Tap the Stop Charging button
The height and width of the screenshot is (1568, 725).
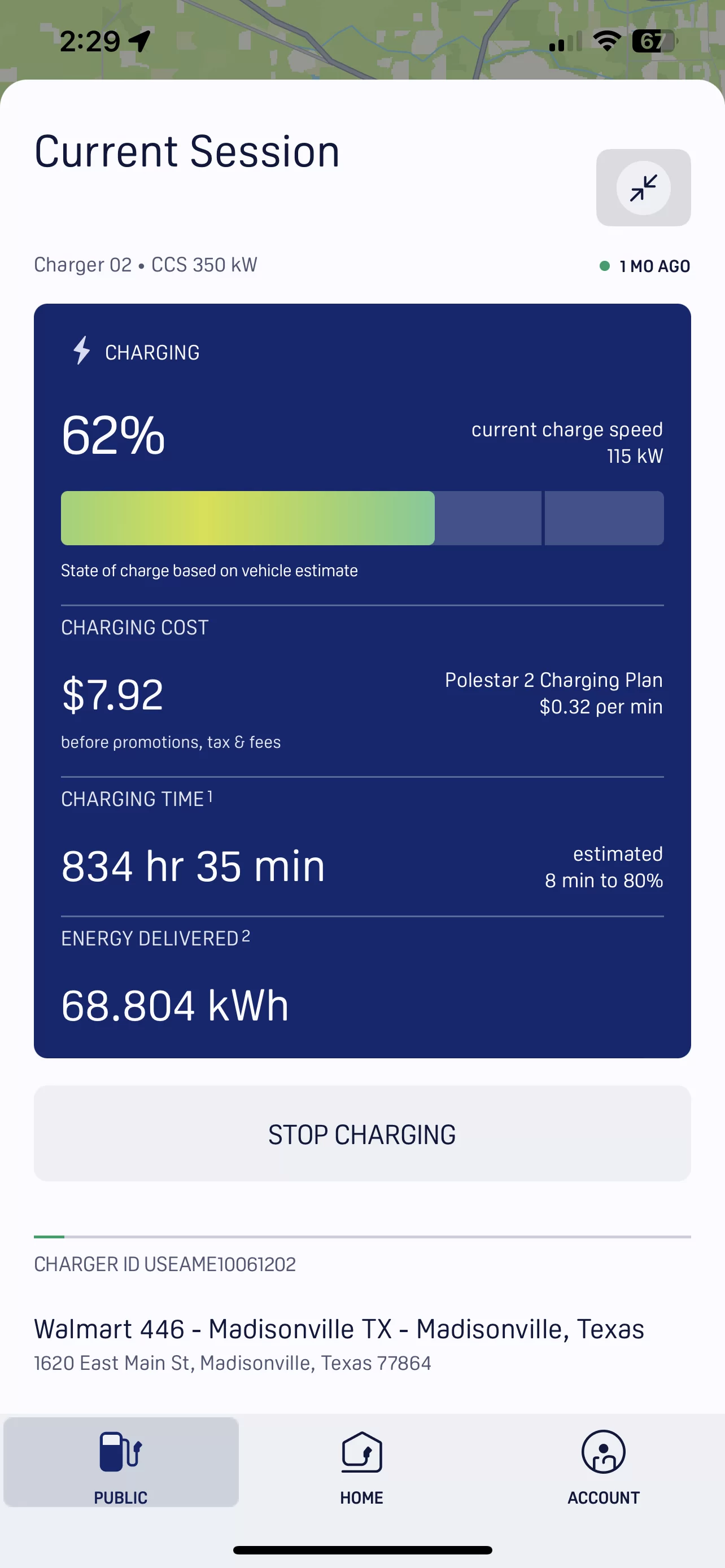(x=362, y=1133)
